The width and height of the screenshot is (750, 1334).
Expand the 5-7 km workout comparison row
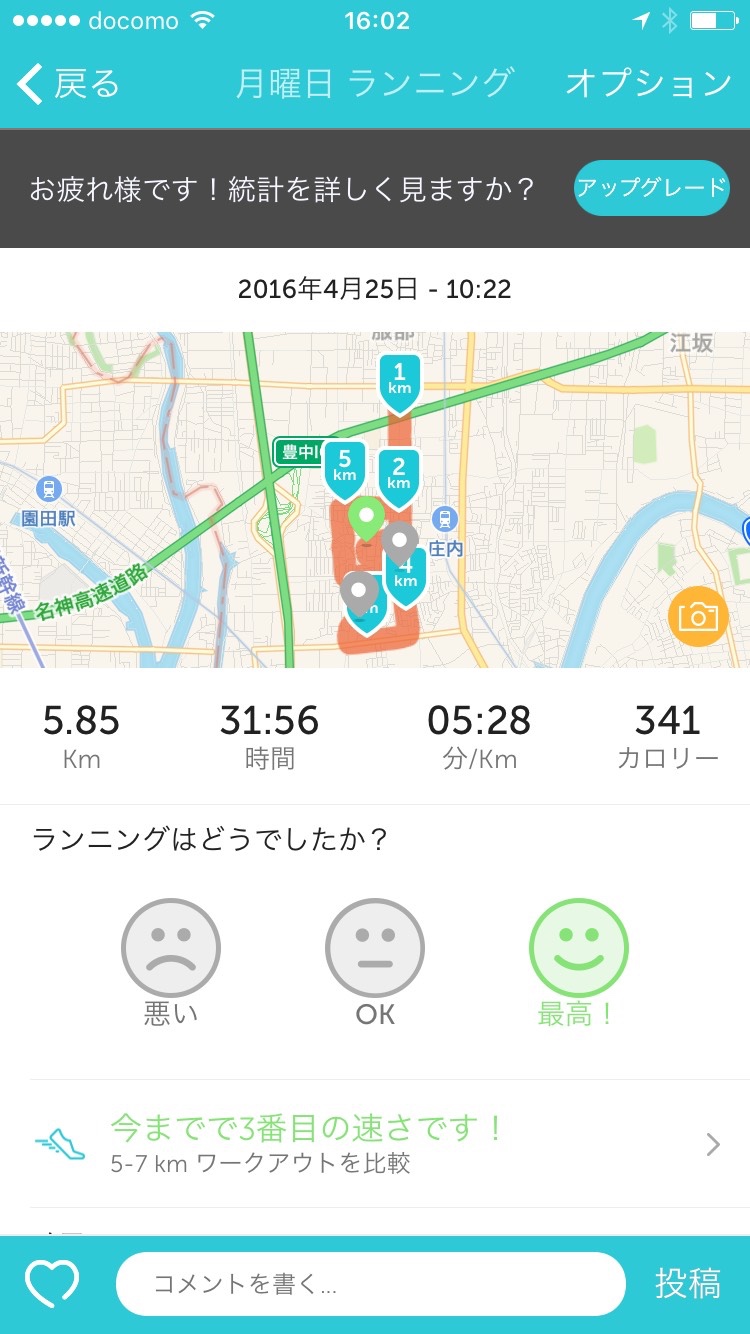tap(375, 1142)
